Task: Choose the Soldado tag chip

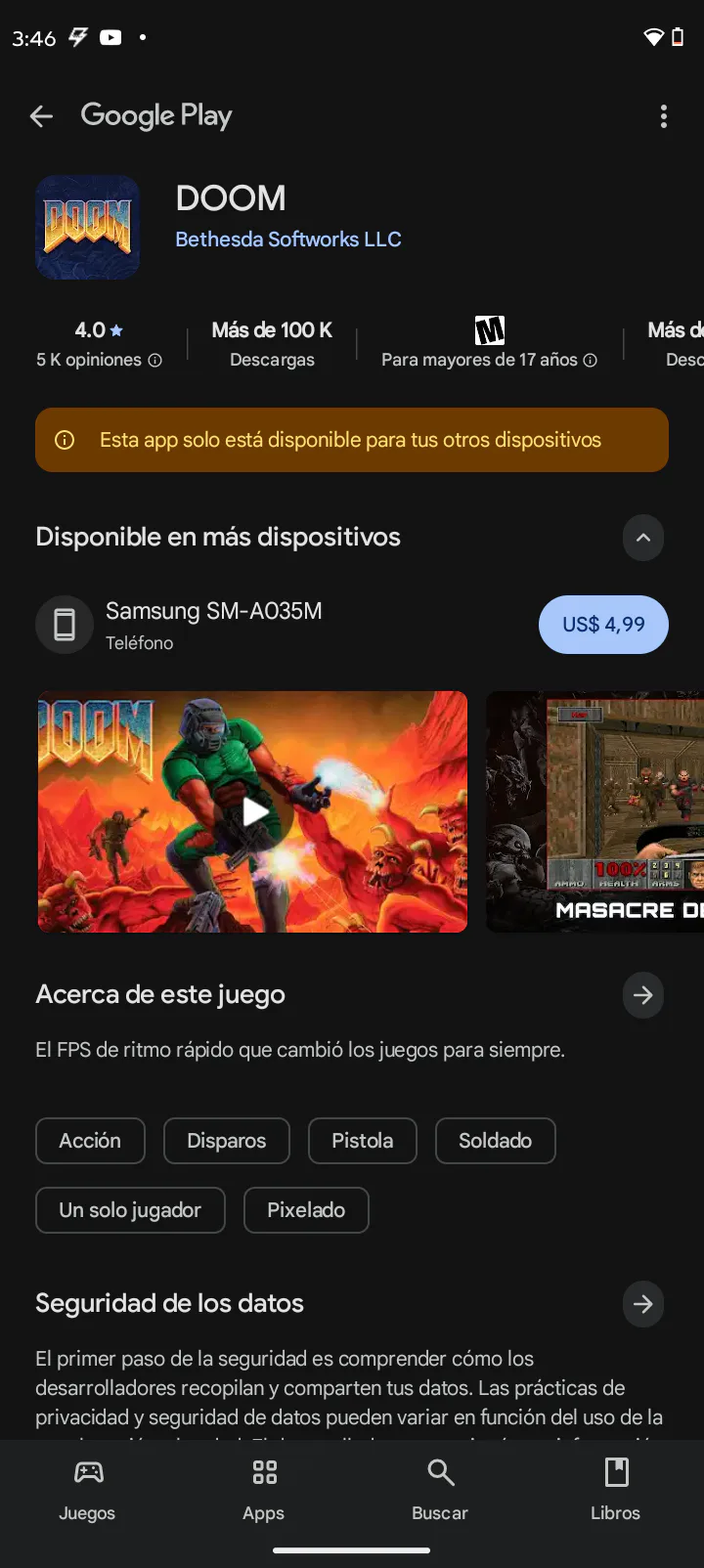Action: tap(495, 1141)
